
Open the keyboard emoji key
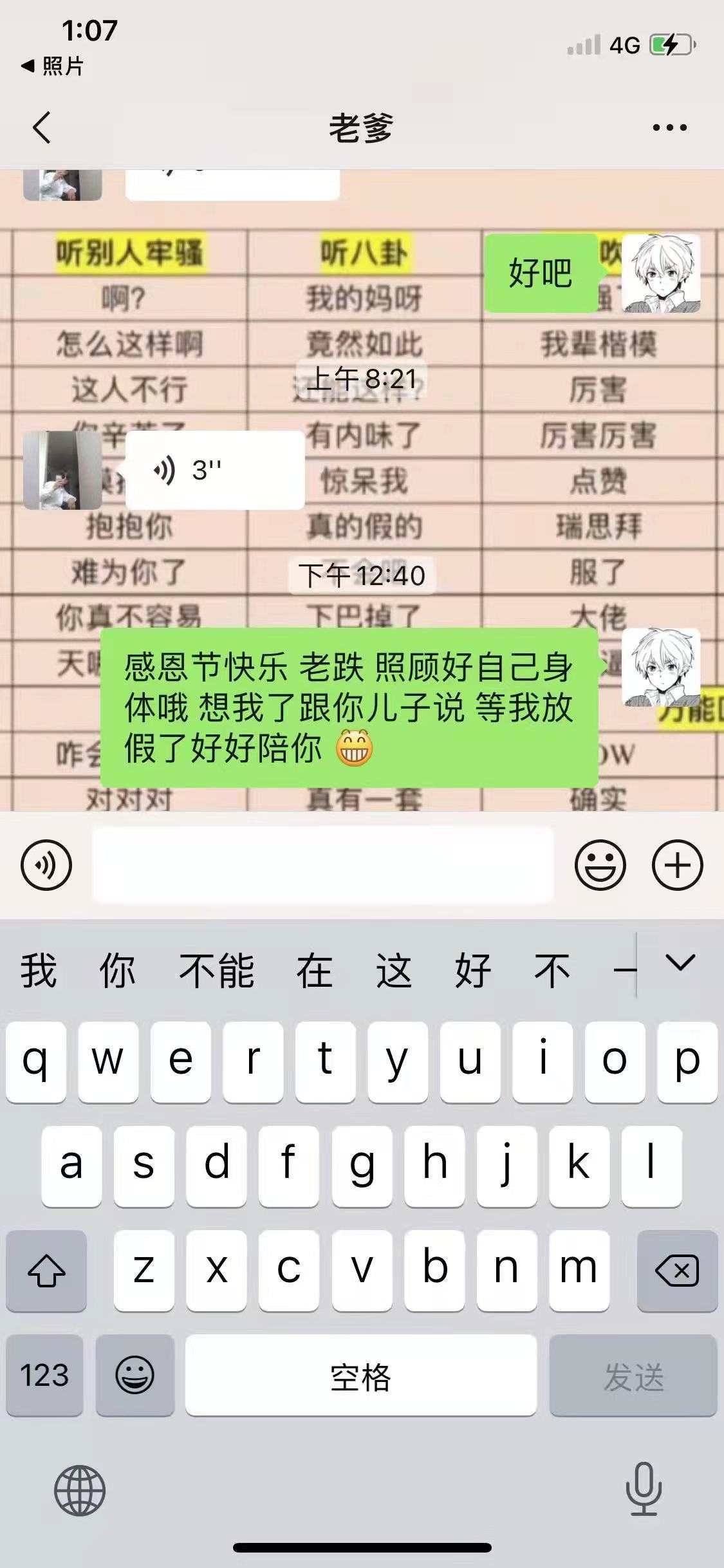[x=135, y=1376]
